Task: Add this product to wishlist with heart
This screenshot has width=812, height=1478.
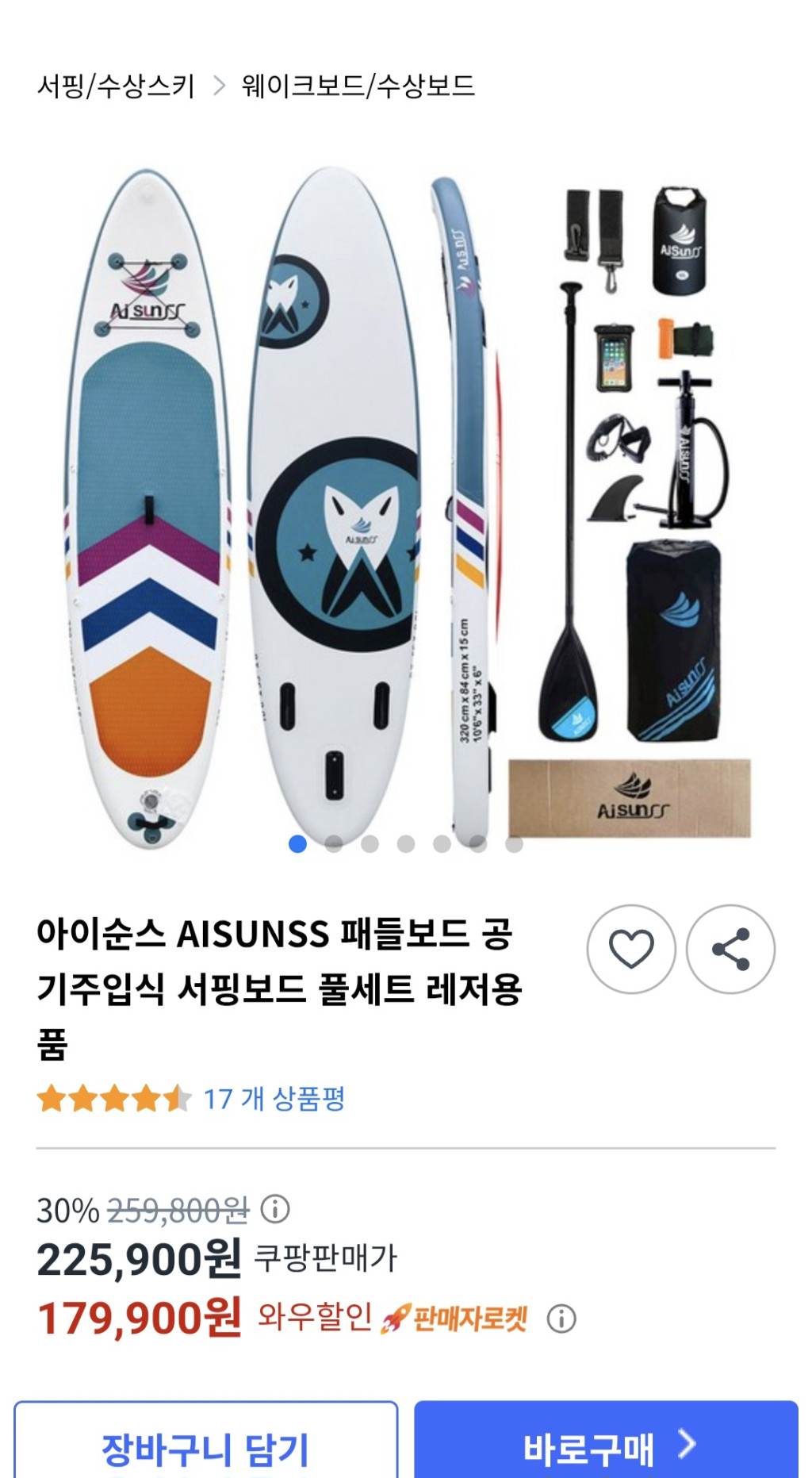Action: click(630, 949)
